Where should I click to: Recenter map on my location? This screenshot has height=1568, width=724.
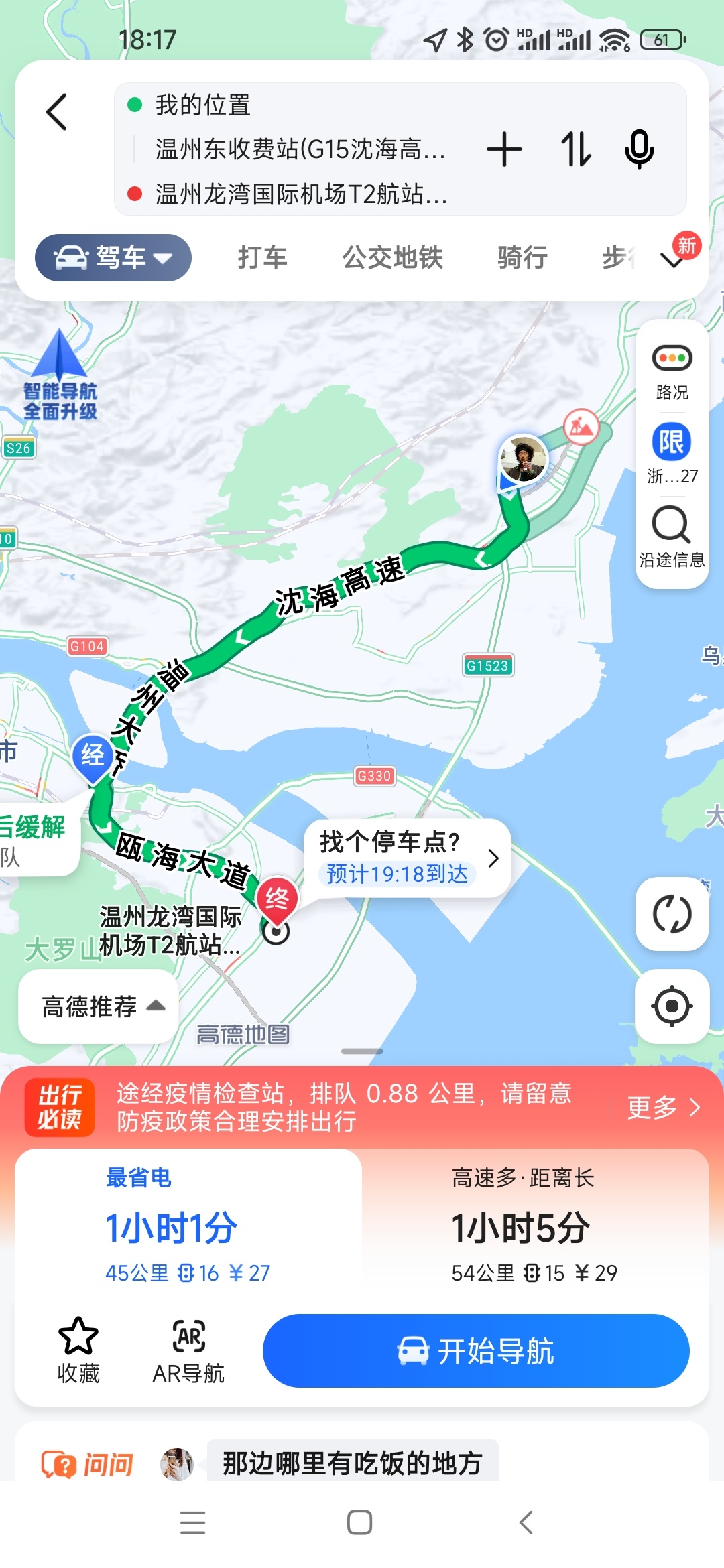(x=672, y=1006)
